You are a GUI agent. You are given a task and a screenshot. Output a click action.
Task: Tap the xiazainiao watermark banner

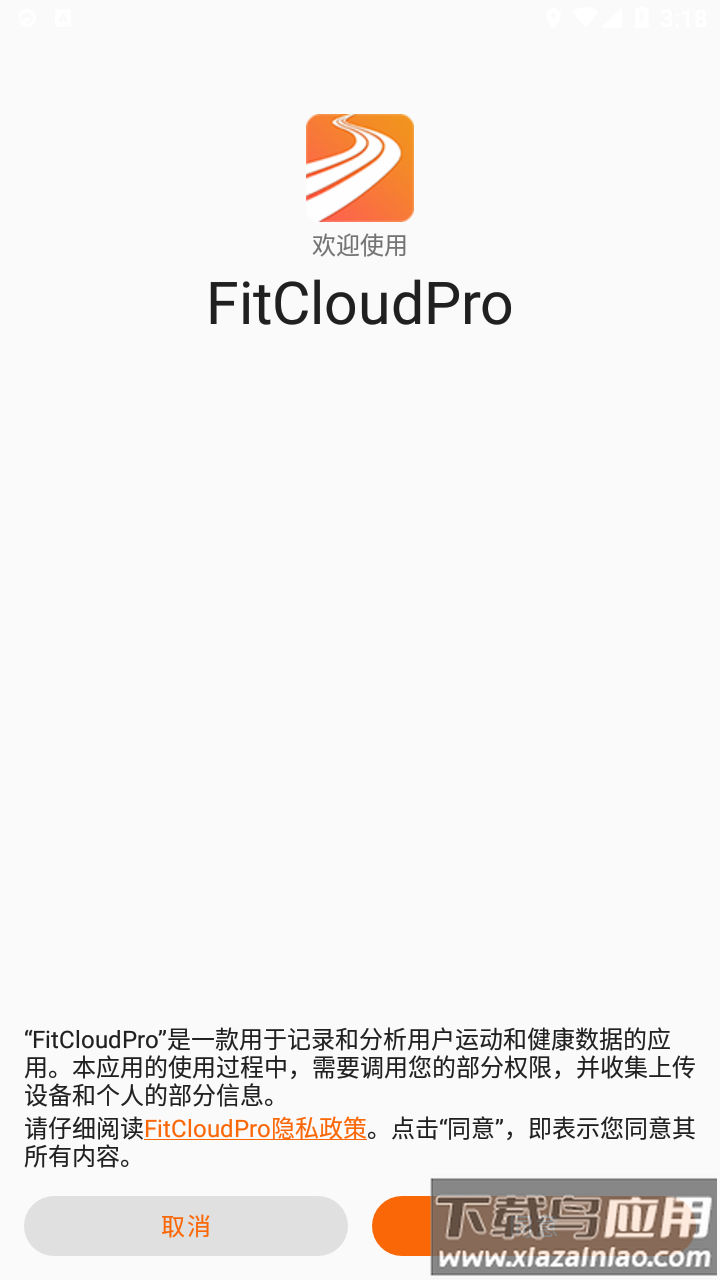(x=573, y=1230)
